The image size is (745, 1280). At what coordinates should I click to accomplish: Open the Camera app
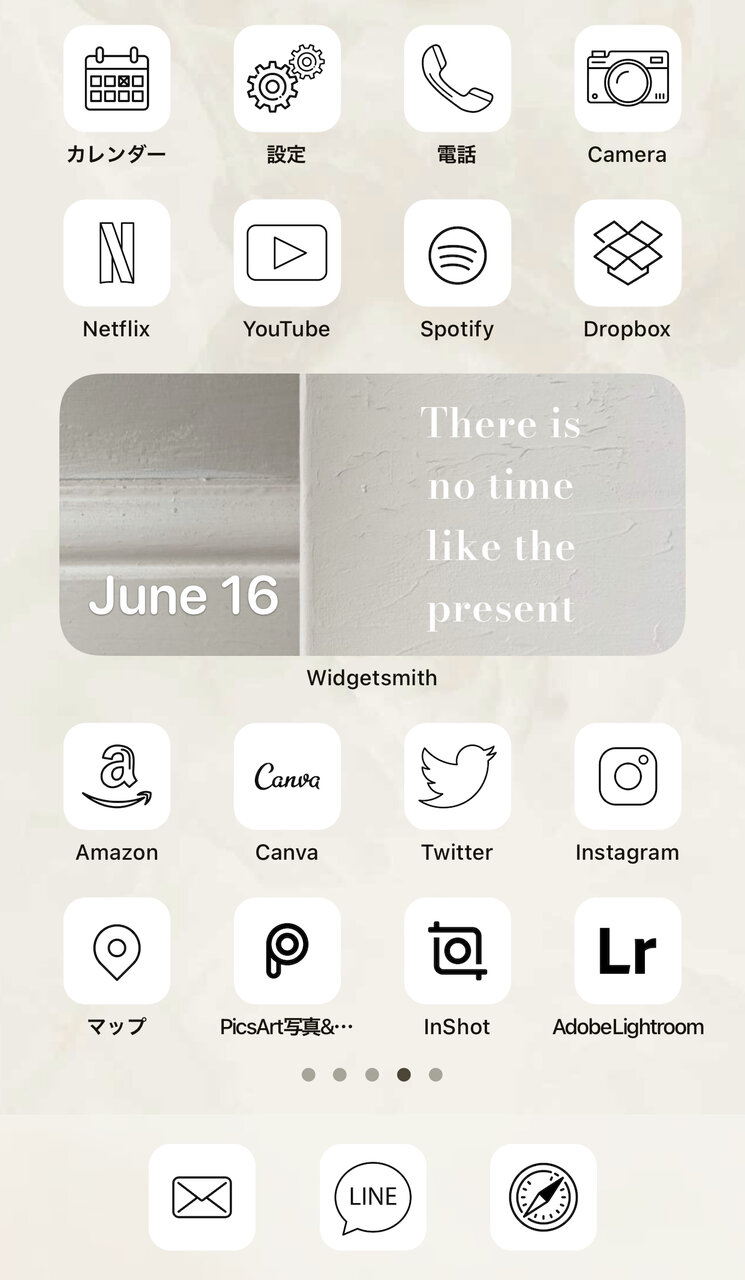point(628,78)
